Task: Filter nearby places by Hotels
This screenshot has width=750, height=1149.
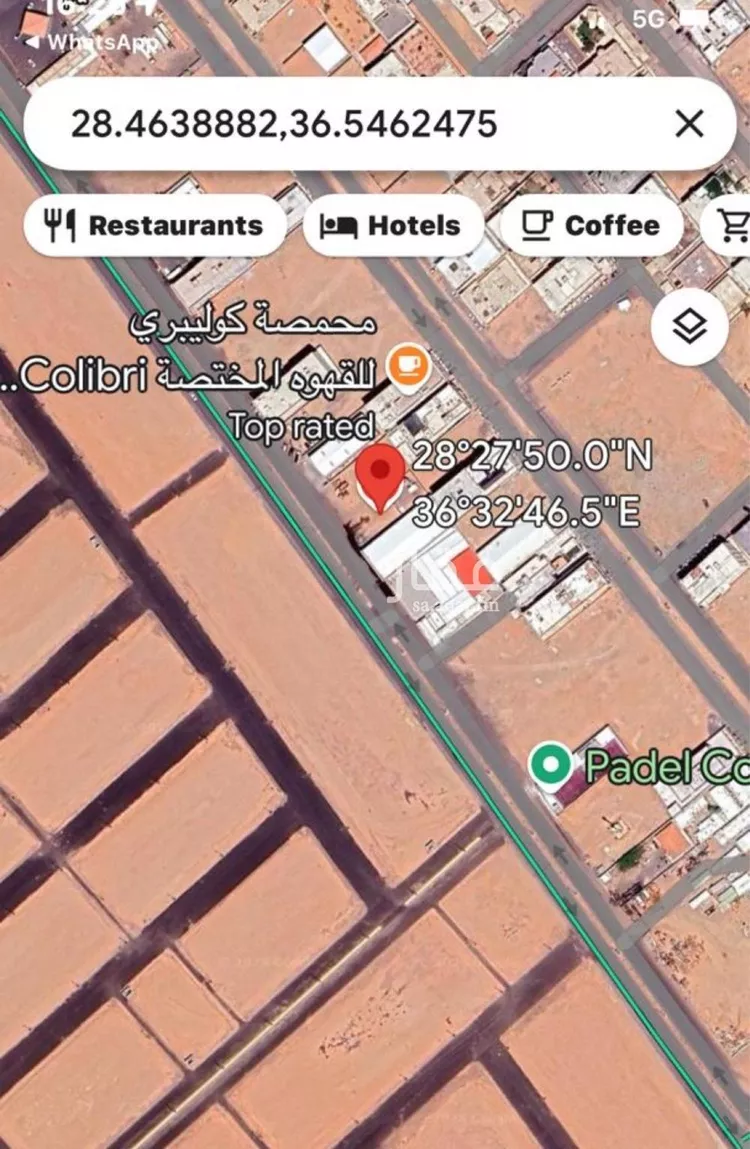Action: [x=392, y=226]
